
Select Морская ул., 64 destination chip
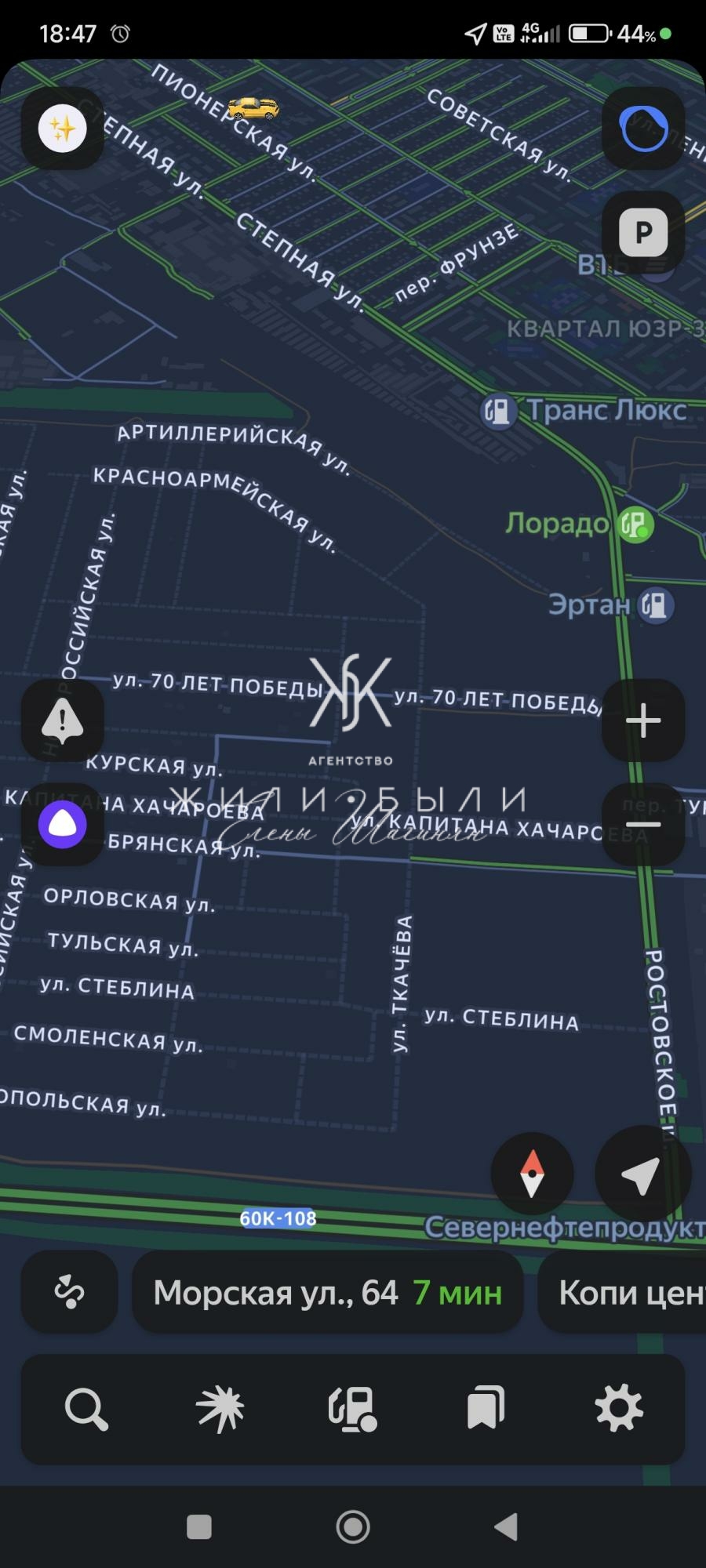[327, 1291]
